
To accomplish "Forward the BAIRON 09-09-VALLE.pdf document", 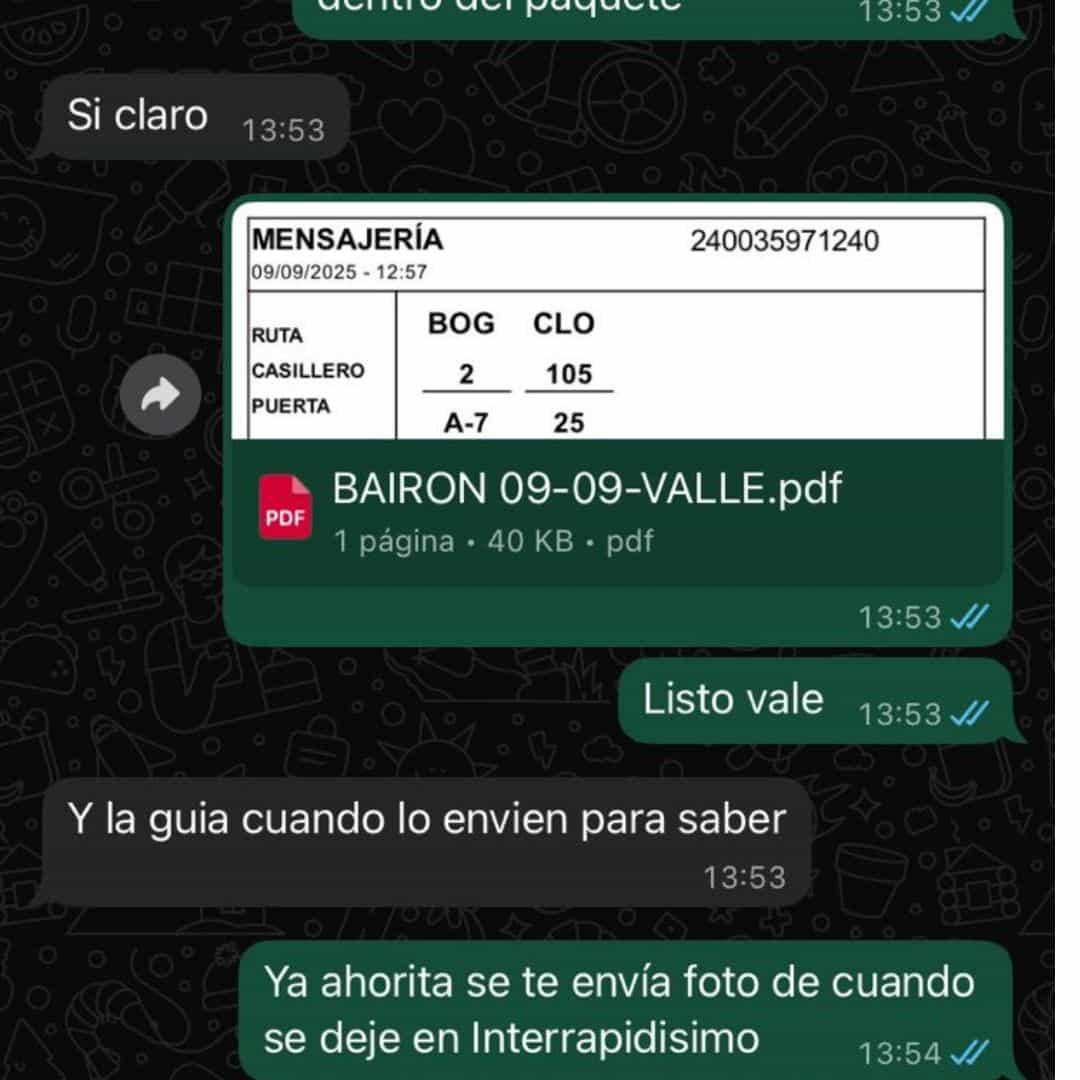I will click(160, 397).
